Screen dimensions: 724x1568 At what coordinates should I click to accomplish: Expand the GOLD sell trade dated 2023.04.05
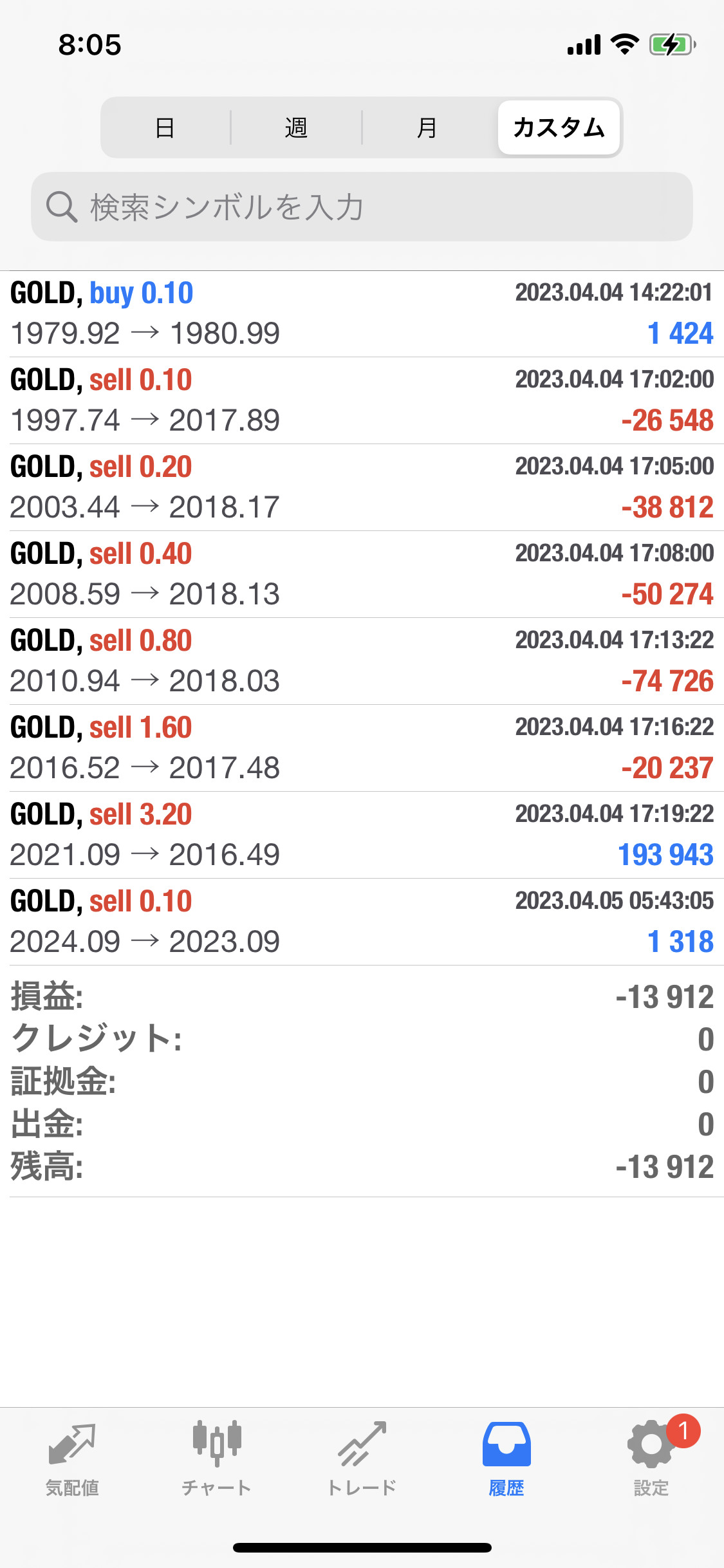pyautogui.click(x=362, y=922)
